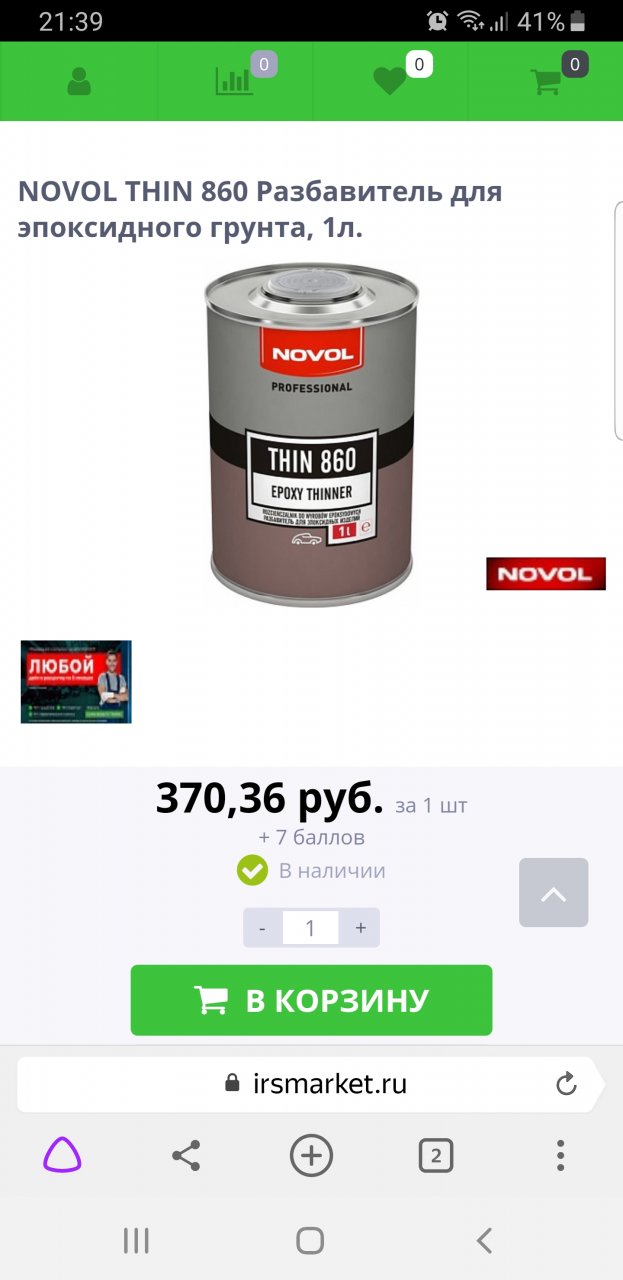Image resolution: width=623 pixels, height=1280 pixels.
Task: Open the user account icon
Action: (79, 81)
